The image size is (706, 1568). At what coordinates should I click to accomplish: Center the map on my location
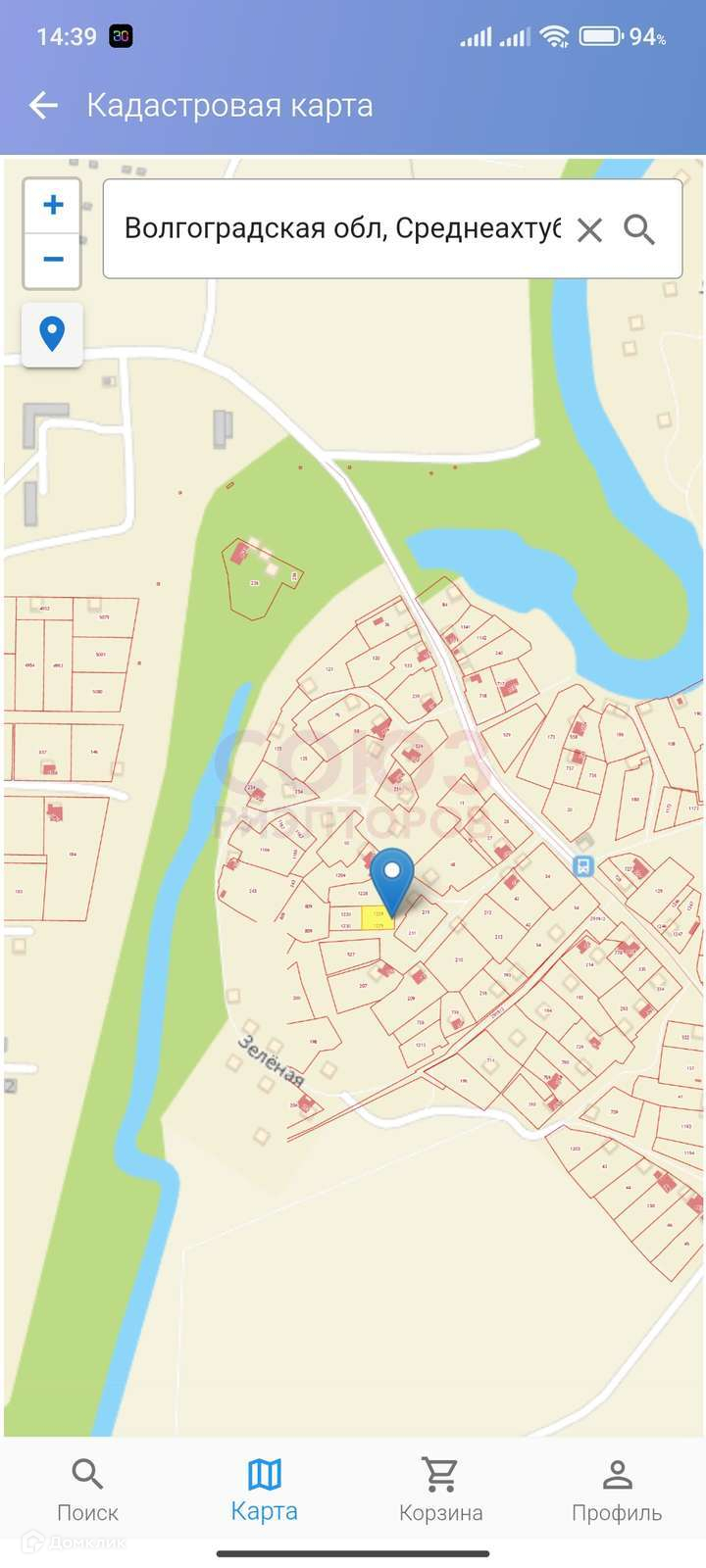pyautogui.click(x=52, y=334)
